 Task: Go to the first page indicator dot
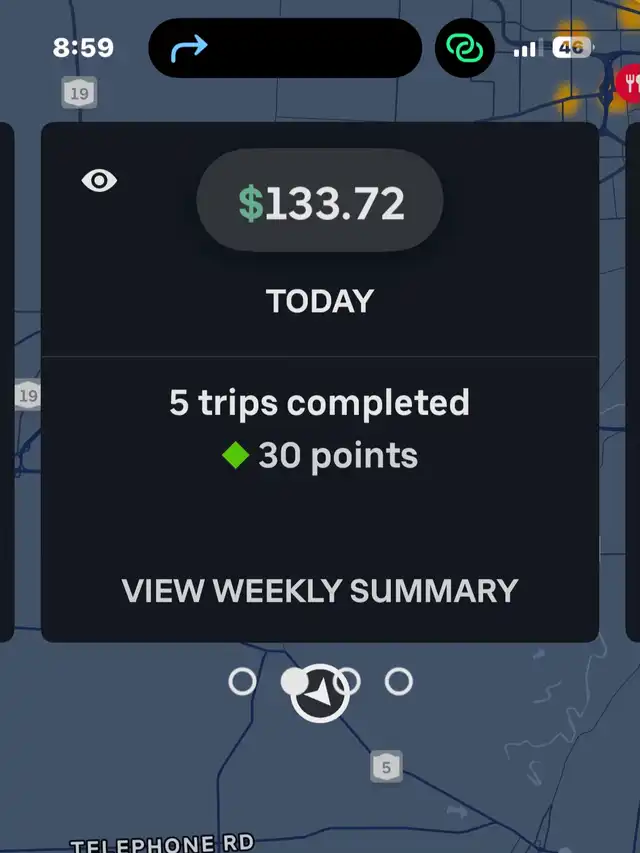[242, 682]
